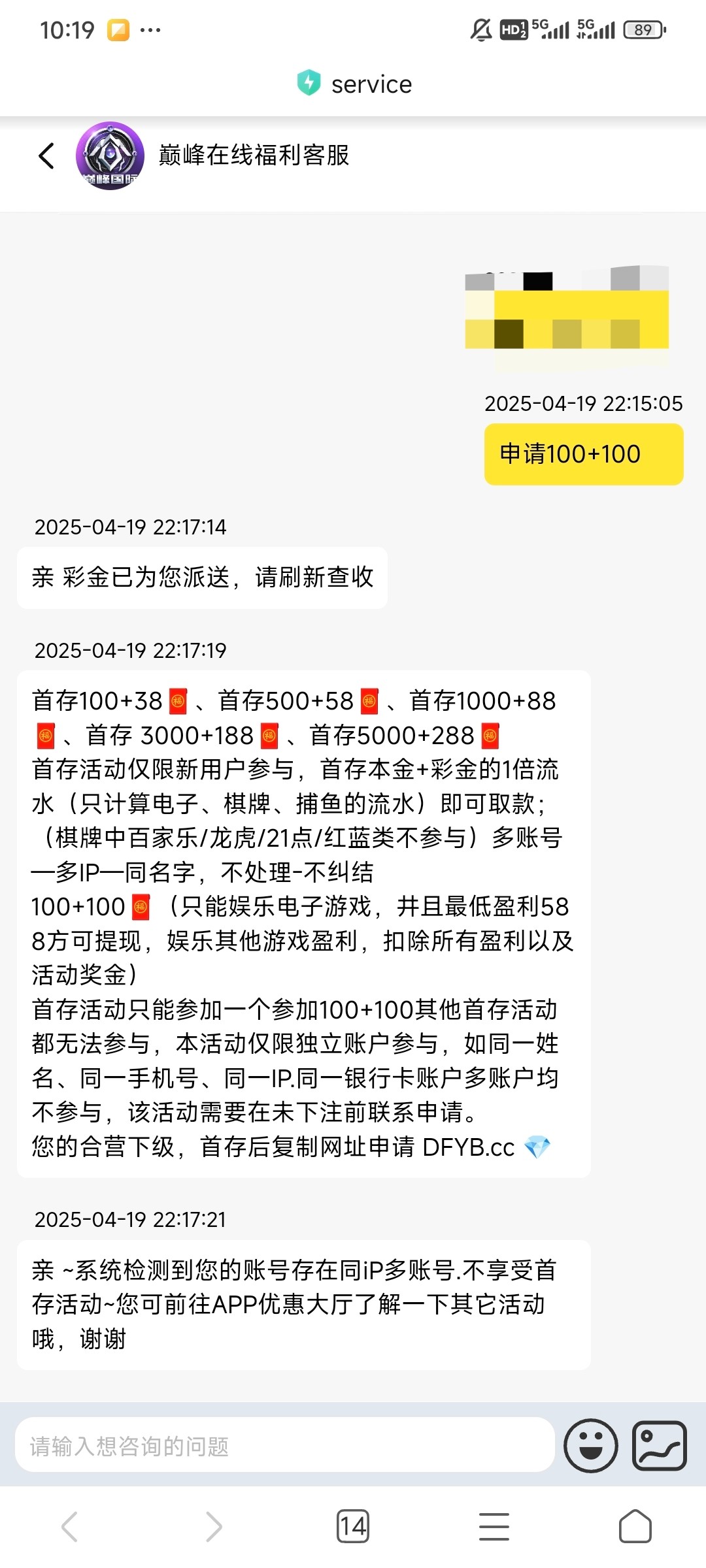Open the browser tabs switcher showing 14
This screenshot has height=1568, width=706.
[x=352, y=1527]
